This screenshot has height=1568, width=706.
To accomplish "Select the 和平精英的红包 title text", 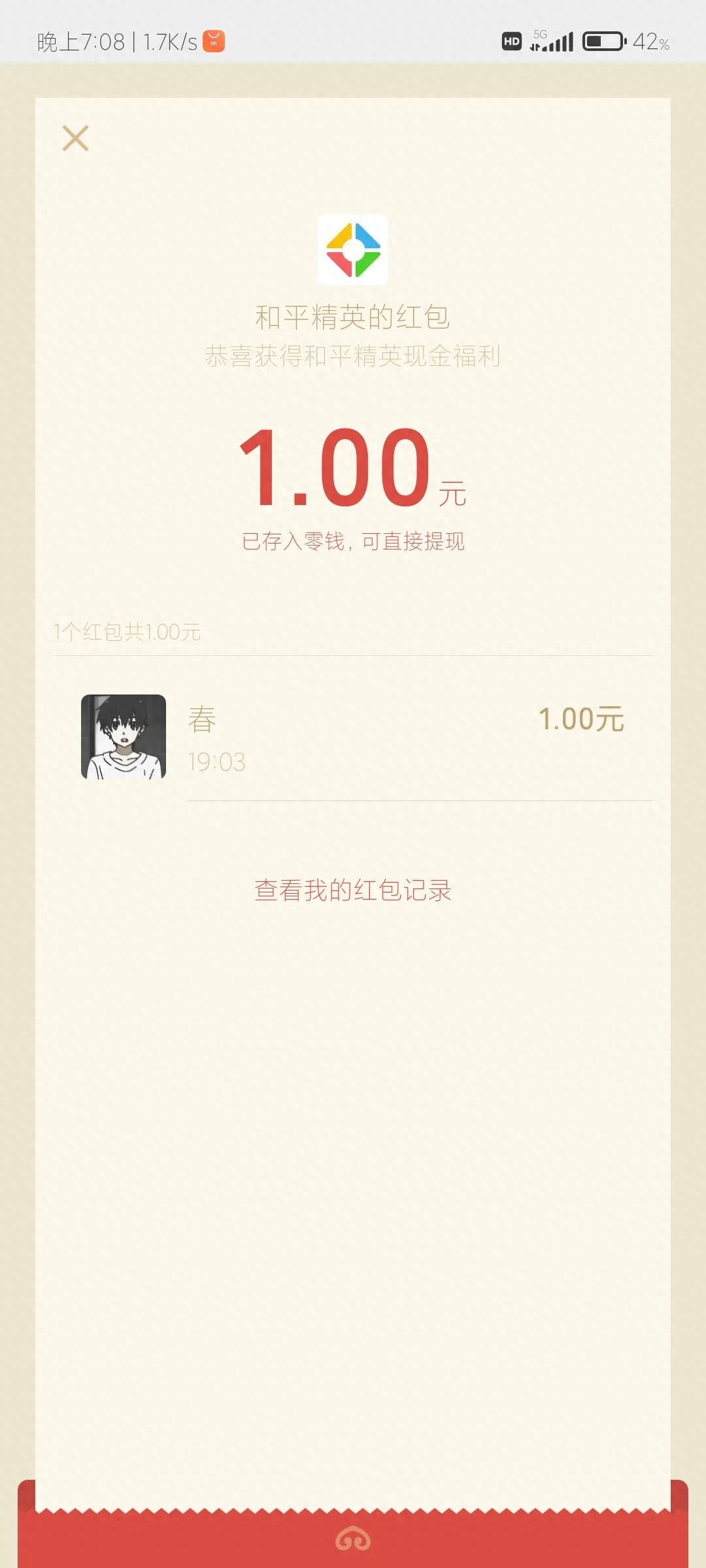I will coord(353,316).
